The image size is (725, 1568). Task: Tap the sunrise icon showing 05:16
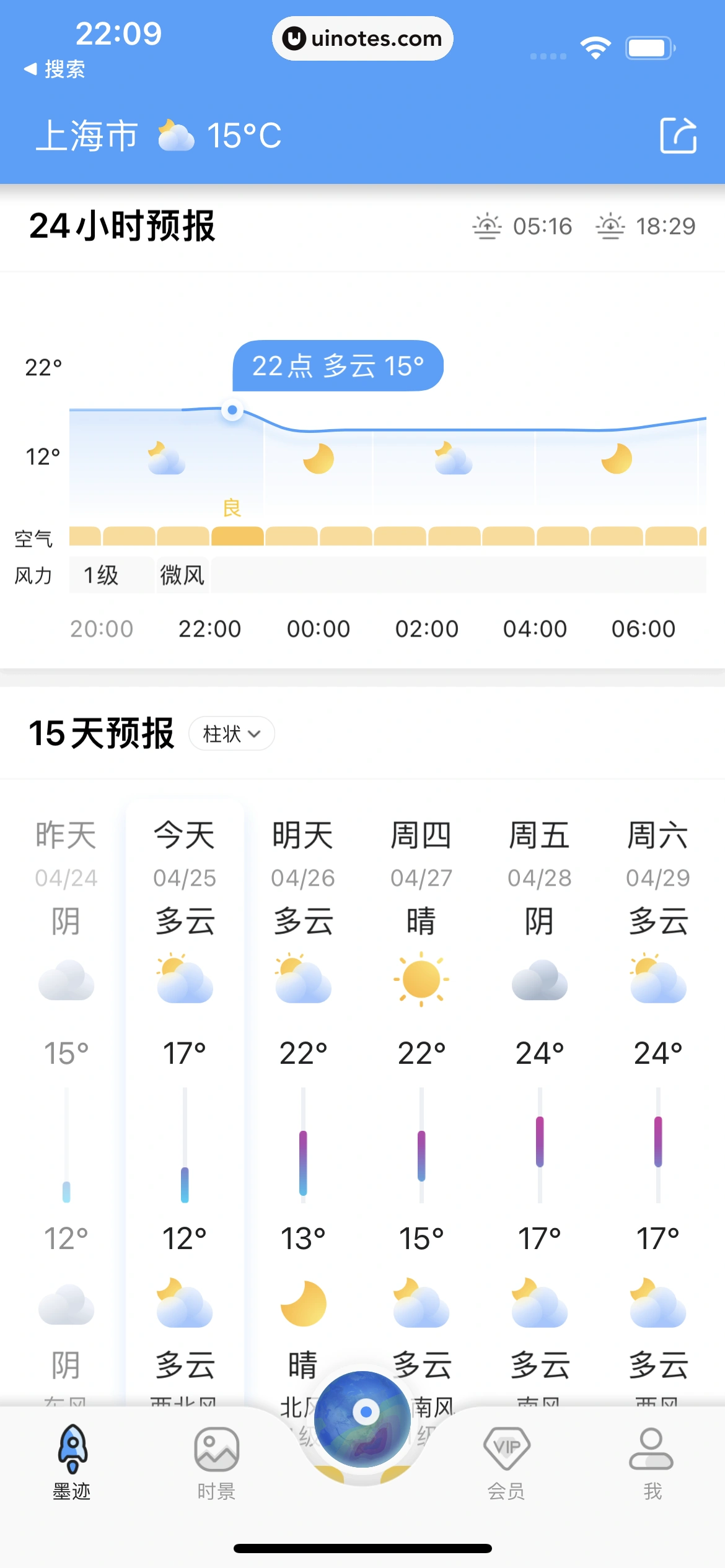click(487, 226)
